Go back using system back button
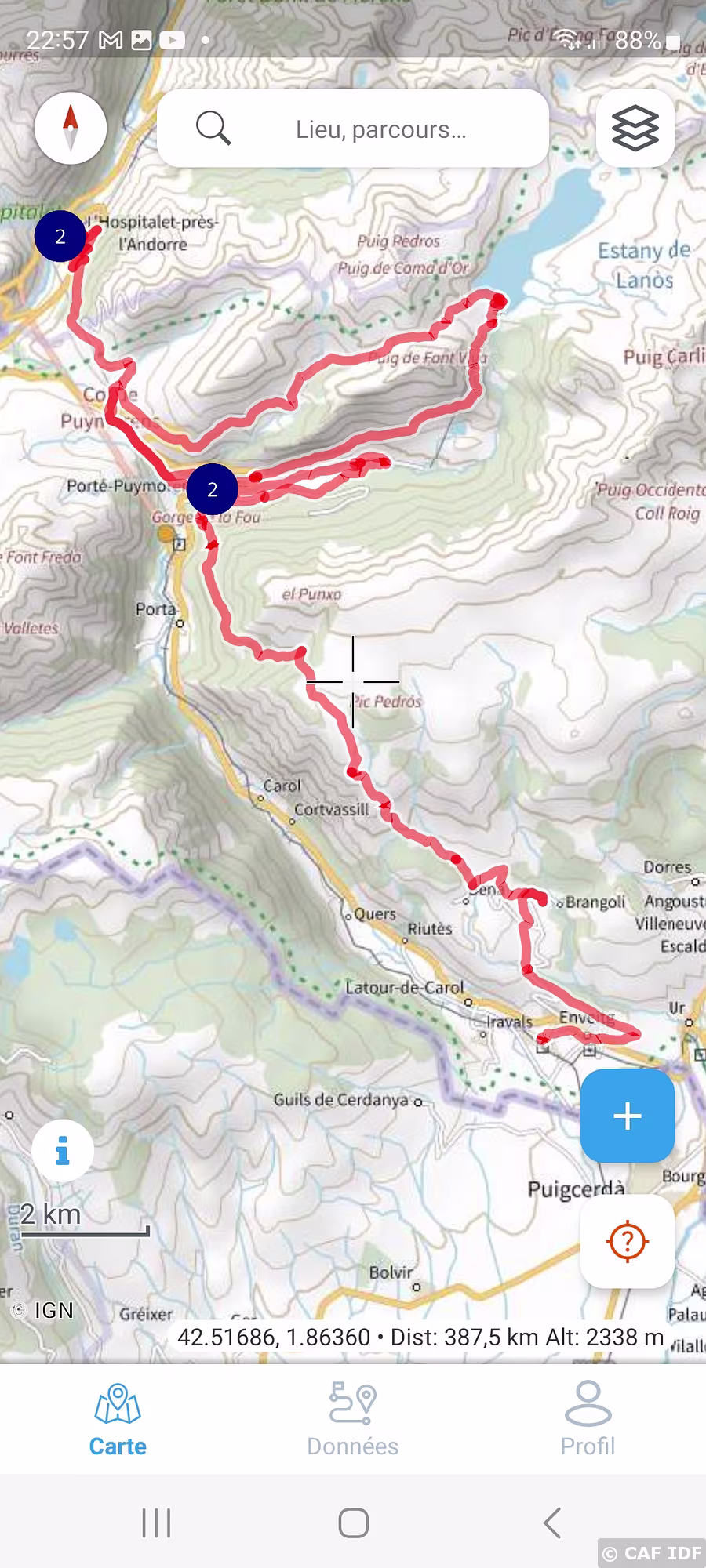This screenshot has width=706, height=1568. coord(552,1523)
